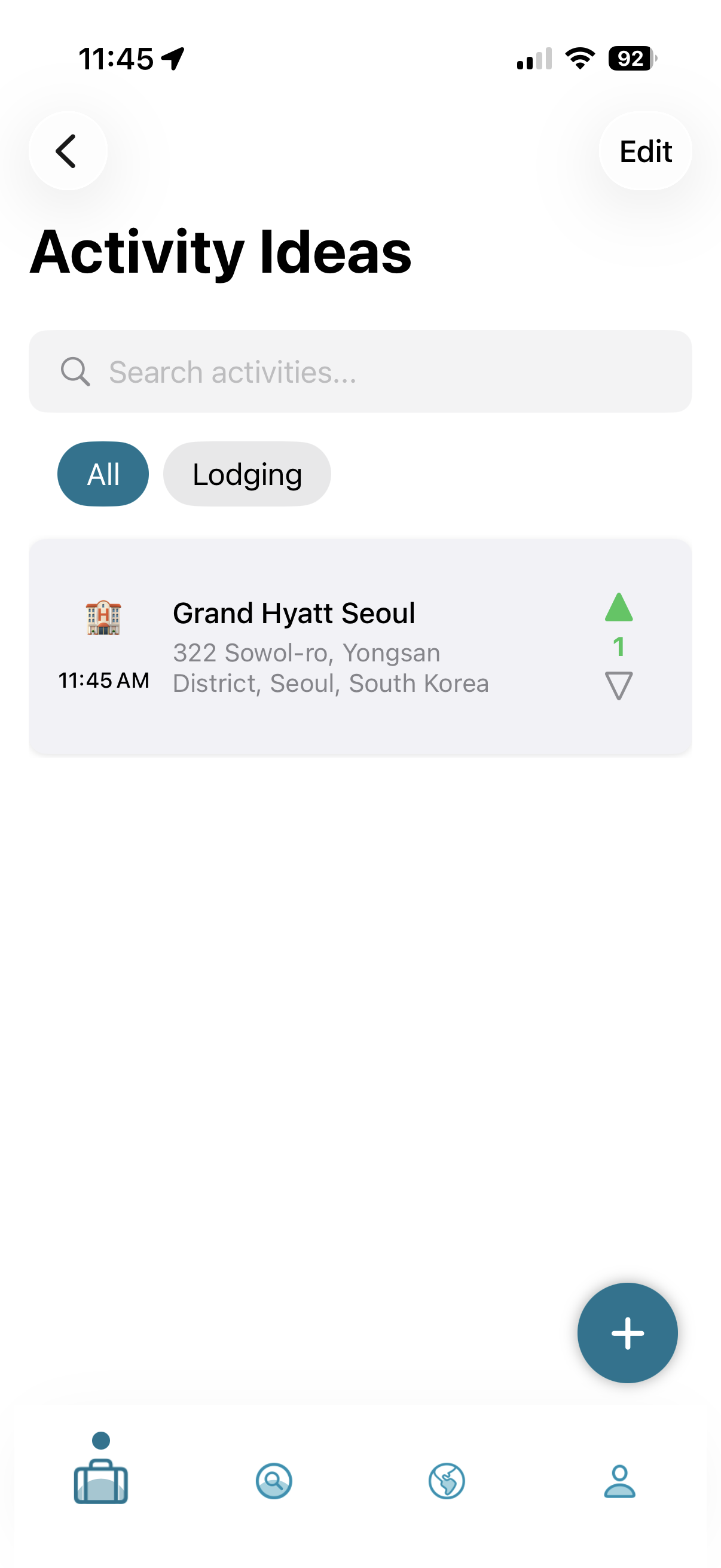Switch to the trips suitcase tab

101,1480
